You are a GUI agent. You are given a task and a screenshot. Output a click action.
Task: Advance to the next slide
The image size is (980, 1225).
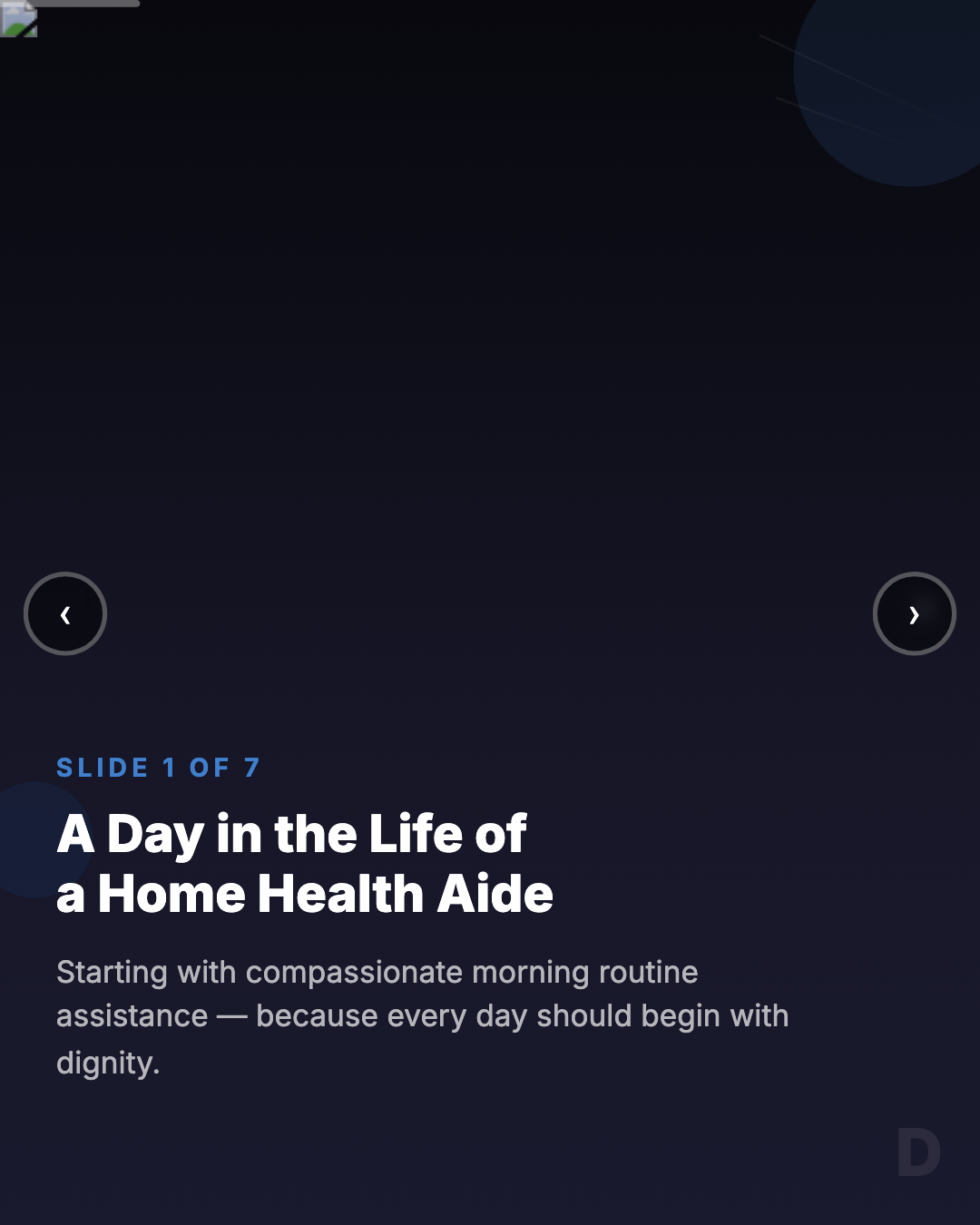(914, 613)
